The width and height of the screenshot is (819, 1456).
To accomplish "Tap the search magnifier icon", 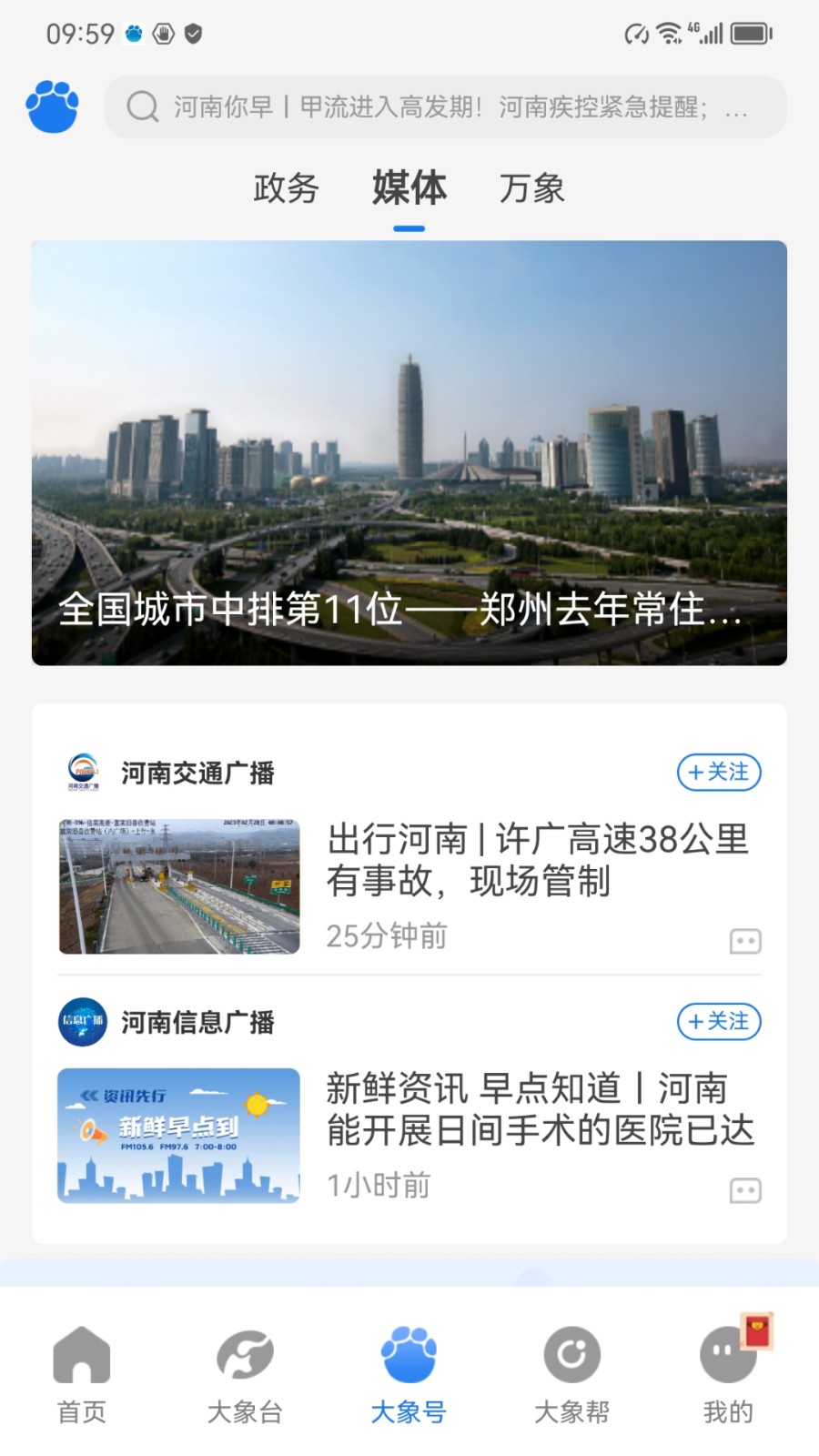I will (142, 106).
